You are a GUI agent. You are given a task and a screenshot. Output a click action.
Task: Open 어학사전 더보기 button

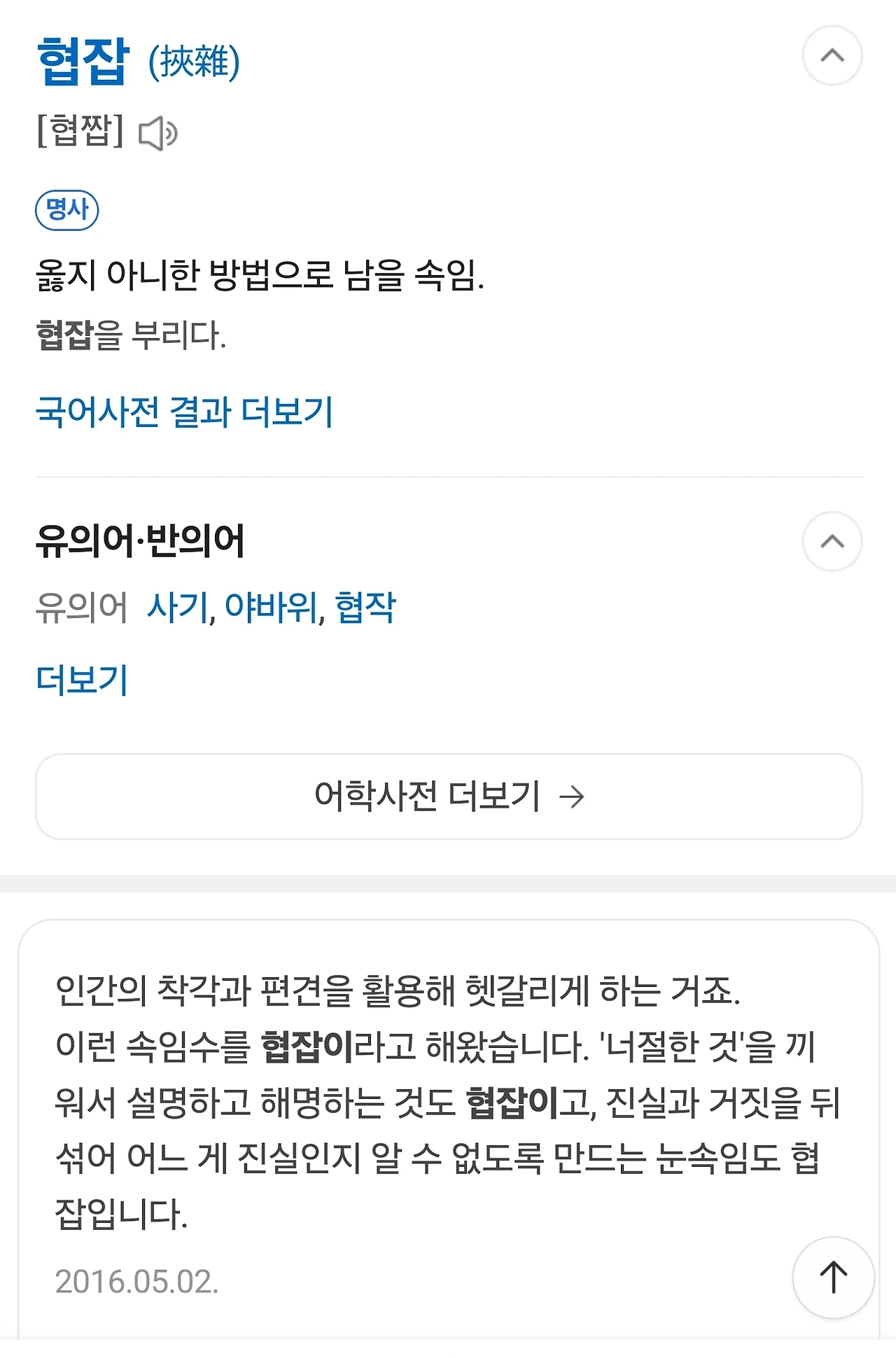click(449, 796)
